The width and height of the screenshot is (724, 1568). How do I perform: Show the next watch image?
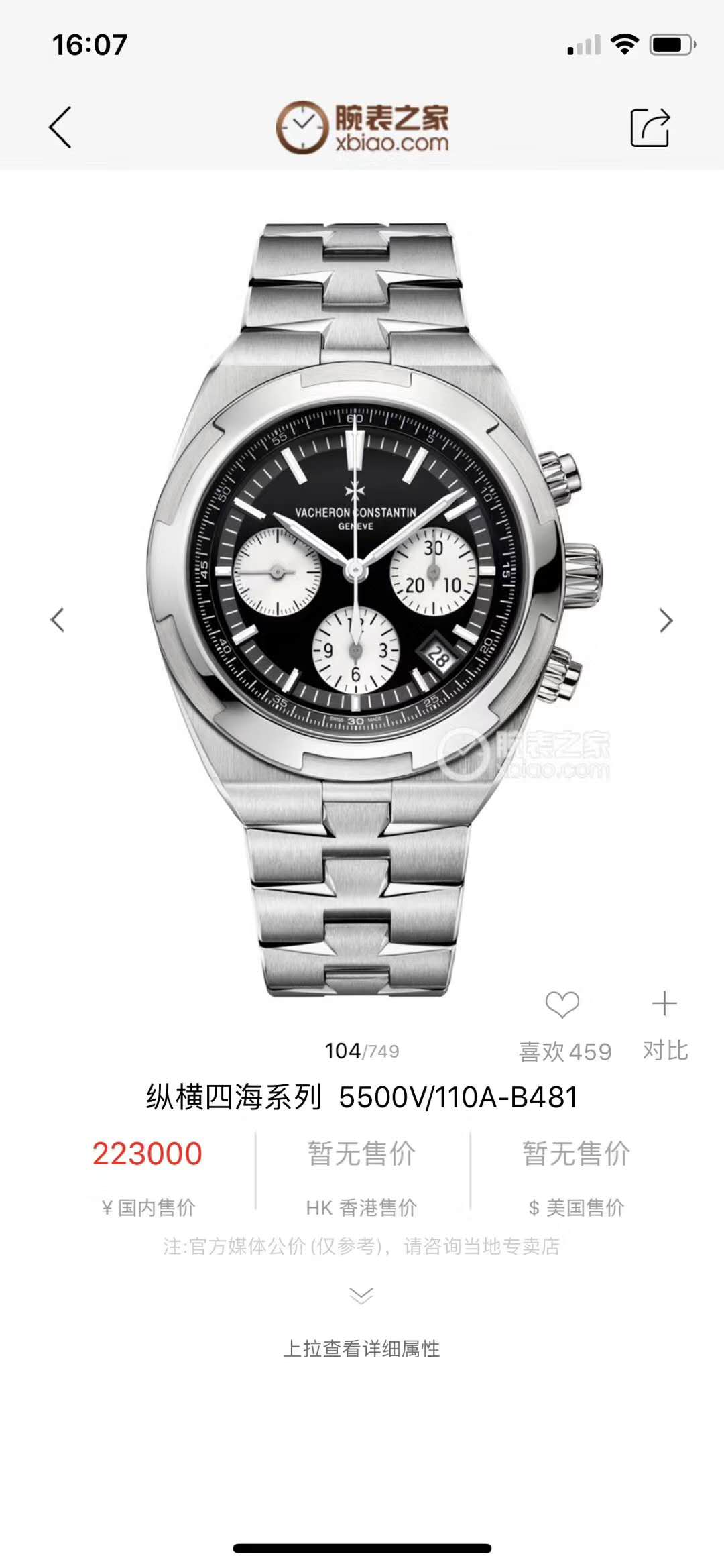pos(665,620)
